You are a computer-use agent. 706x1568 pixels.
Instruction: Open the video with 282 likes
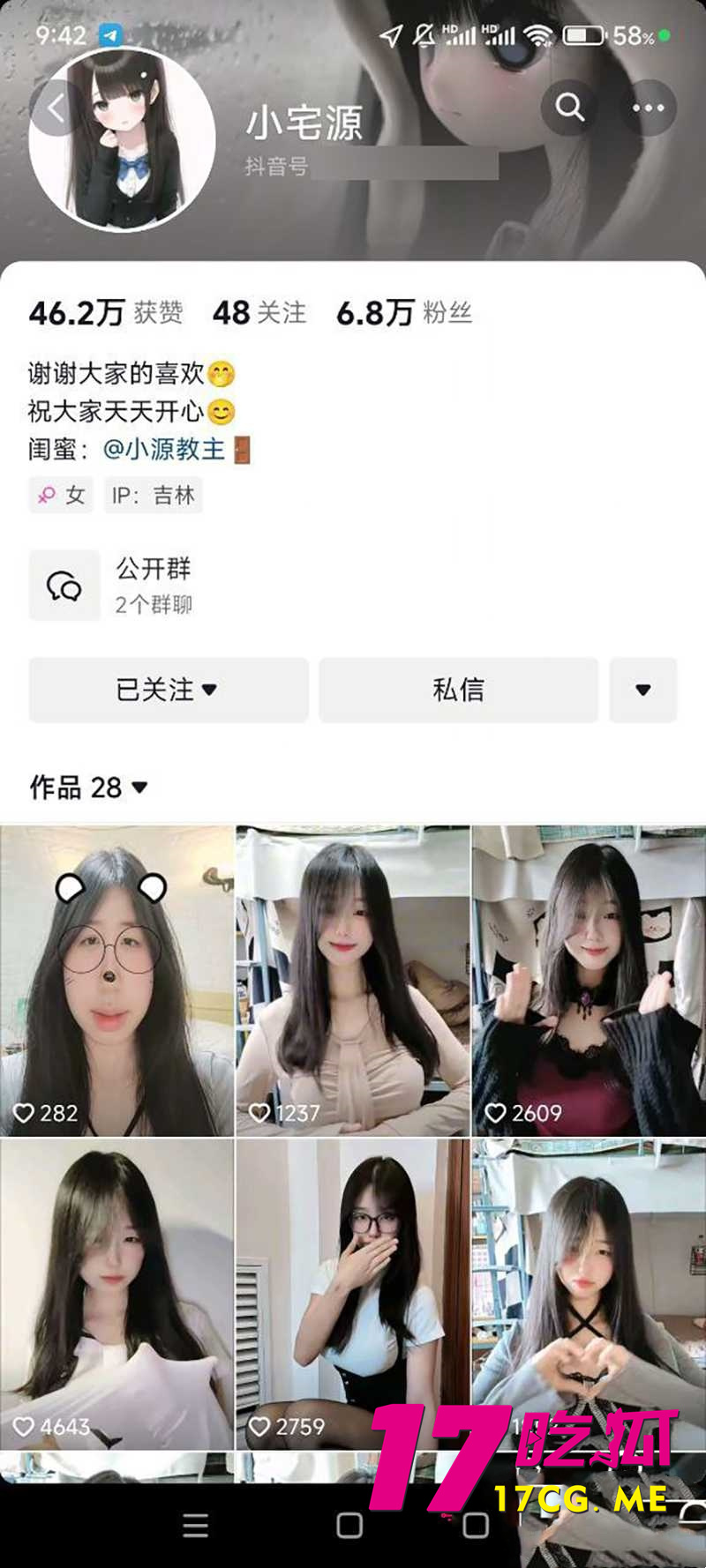pyautogui.click(x=117, y=979)
